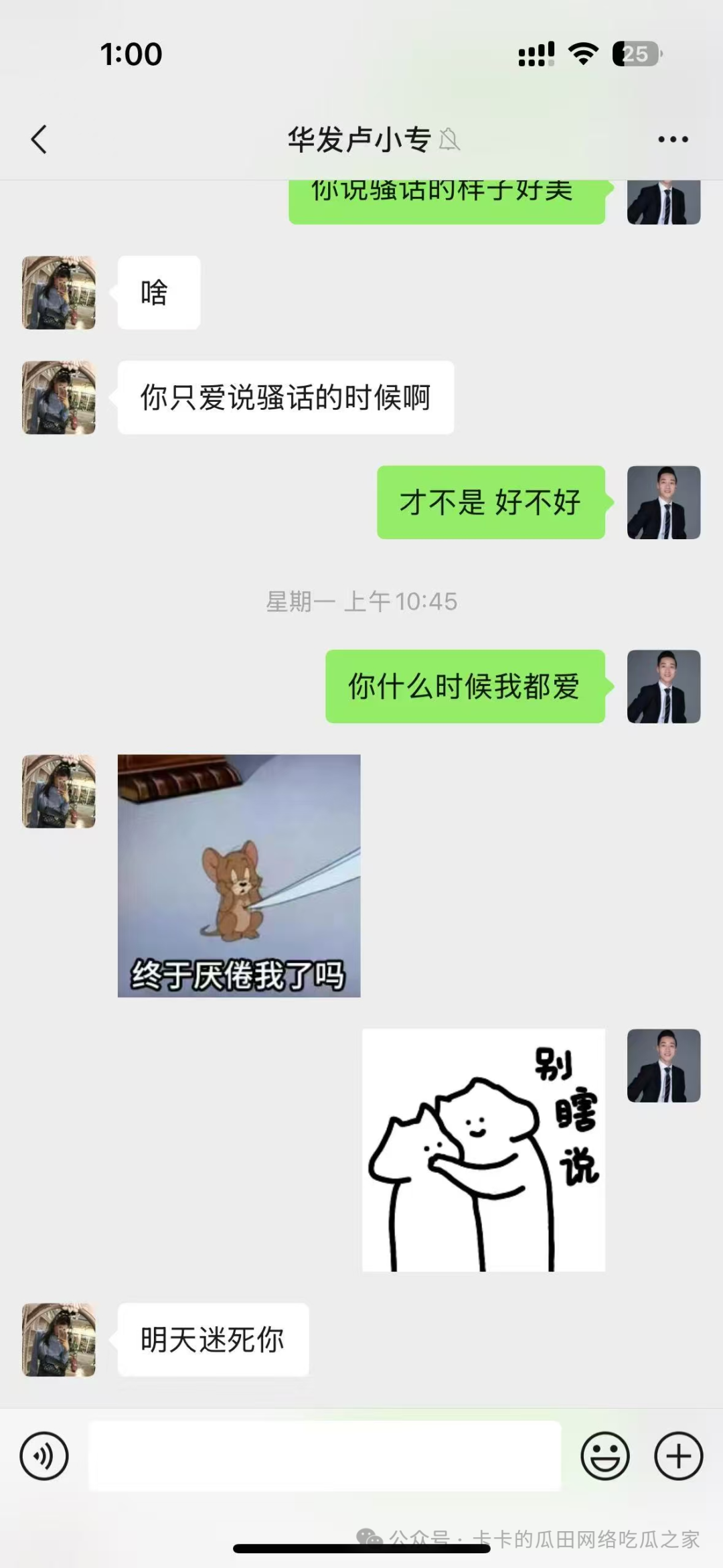Image resolution: width=723 pixels, height=1568 pixels.
Task: Open the chat info overflow menu
Action: click(x=672, y=139)
